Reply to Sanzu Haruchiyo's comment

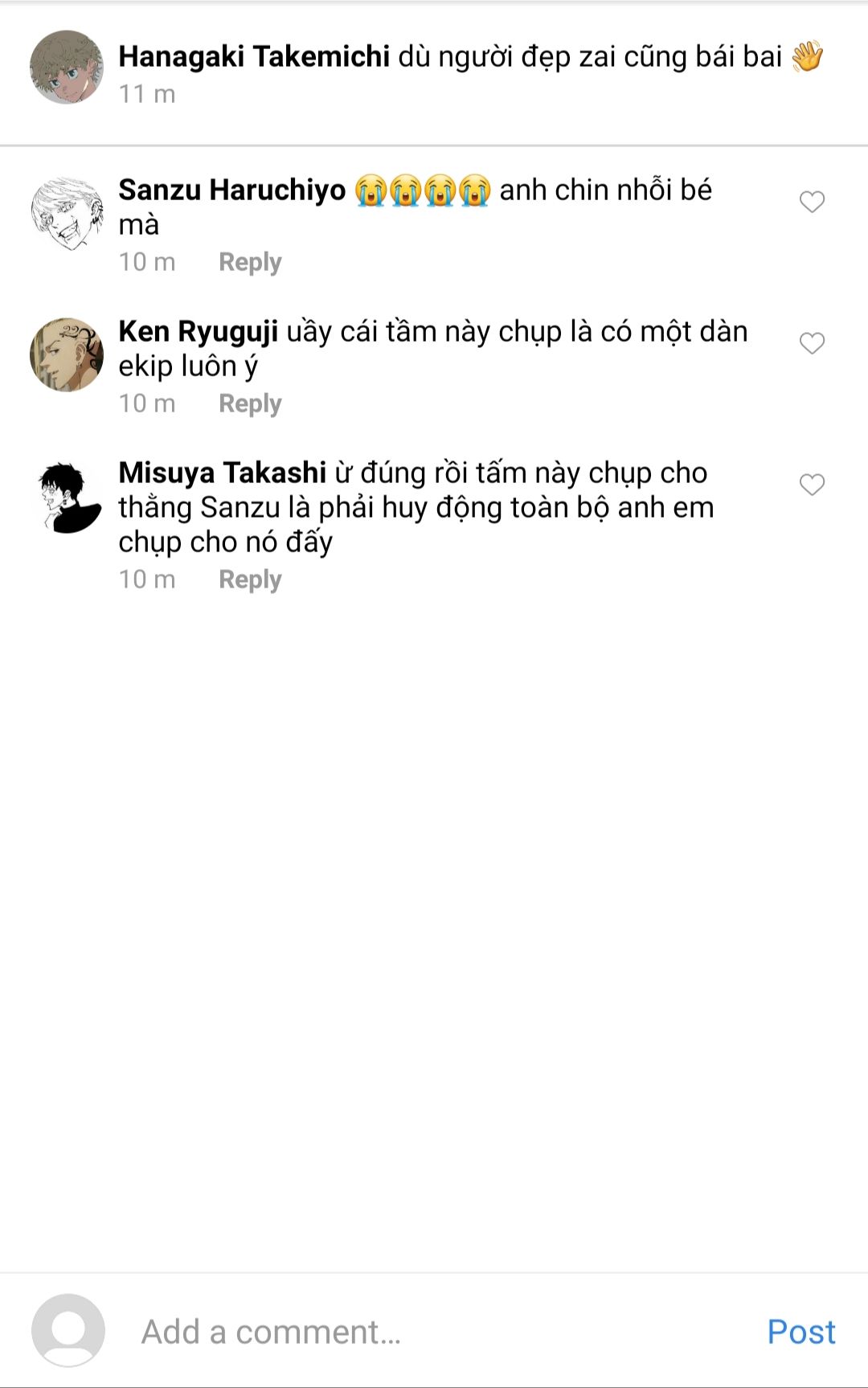250,262
